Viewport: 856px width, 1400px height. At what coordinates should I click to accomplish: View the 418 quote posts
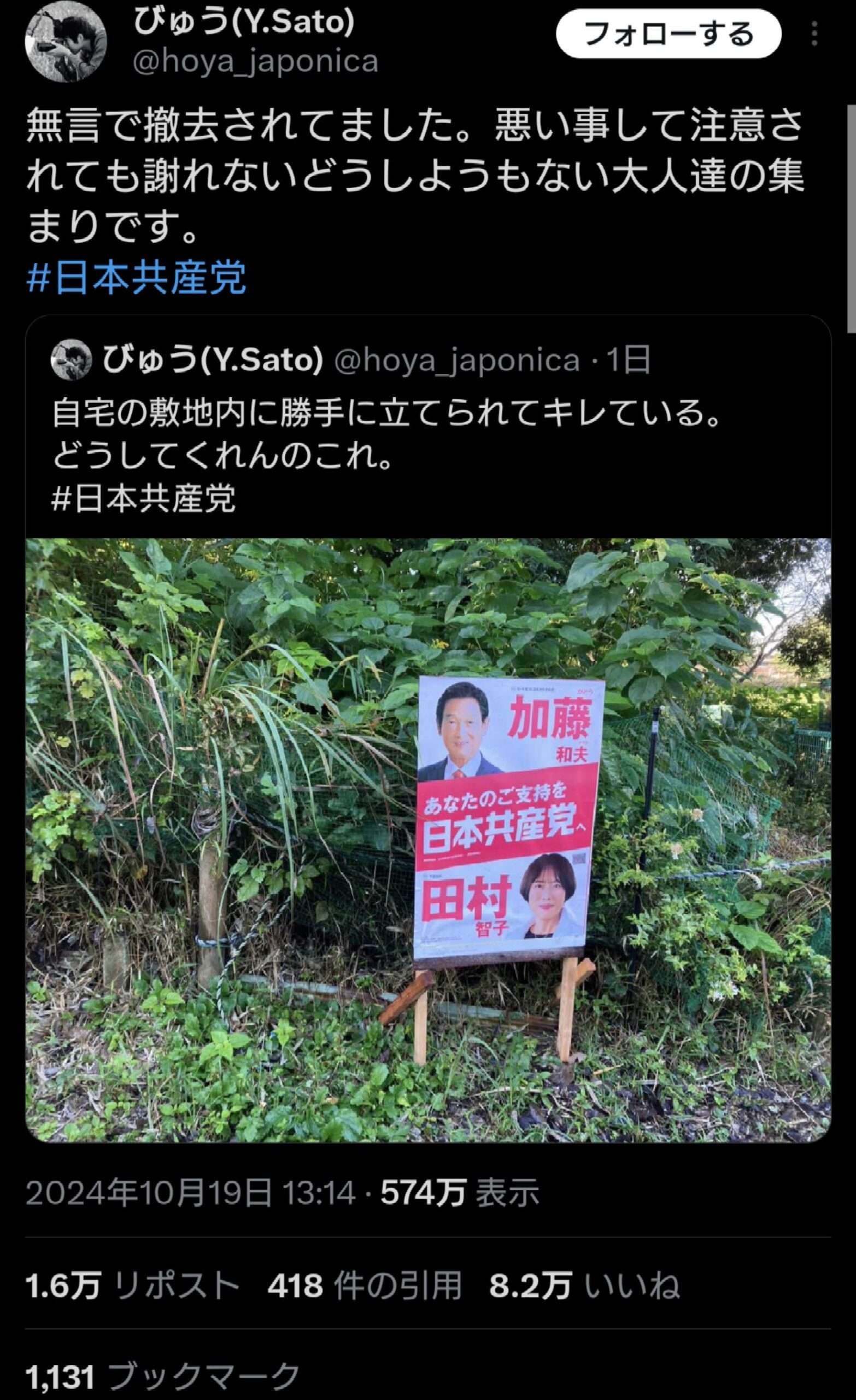364,1285
